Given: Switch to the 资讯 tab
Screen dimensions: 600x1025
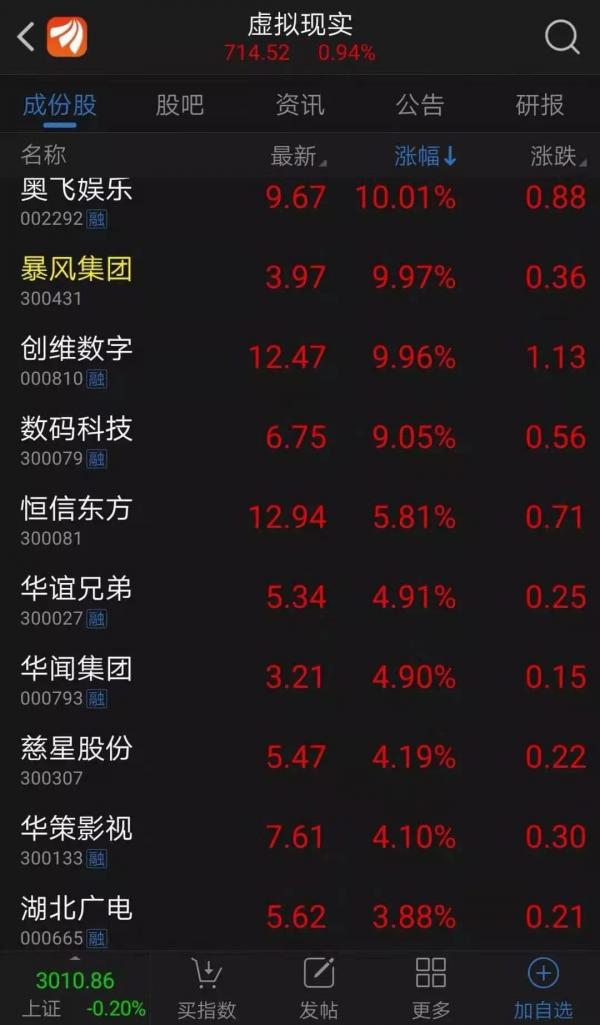Looking at the screenshot, I should 300,105.
